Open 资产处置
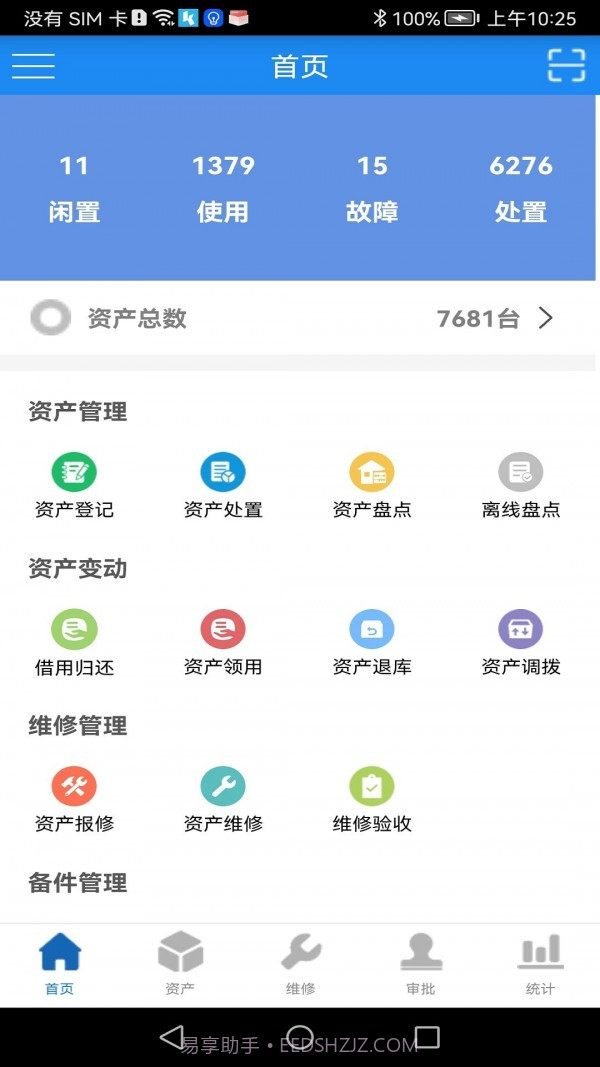Screen dimensions: 600x1067 223,485
